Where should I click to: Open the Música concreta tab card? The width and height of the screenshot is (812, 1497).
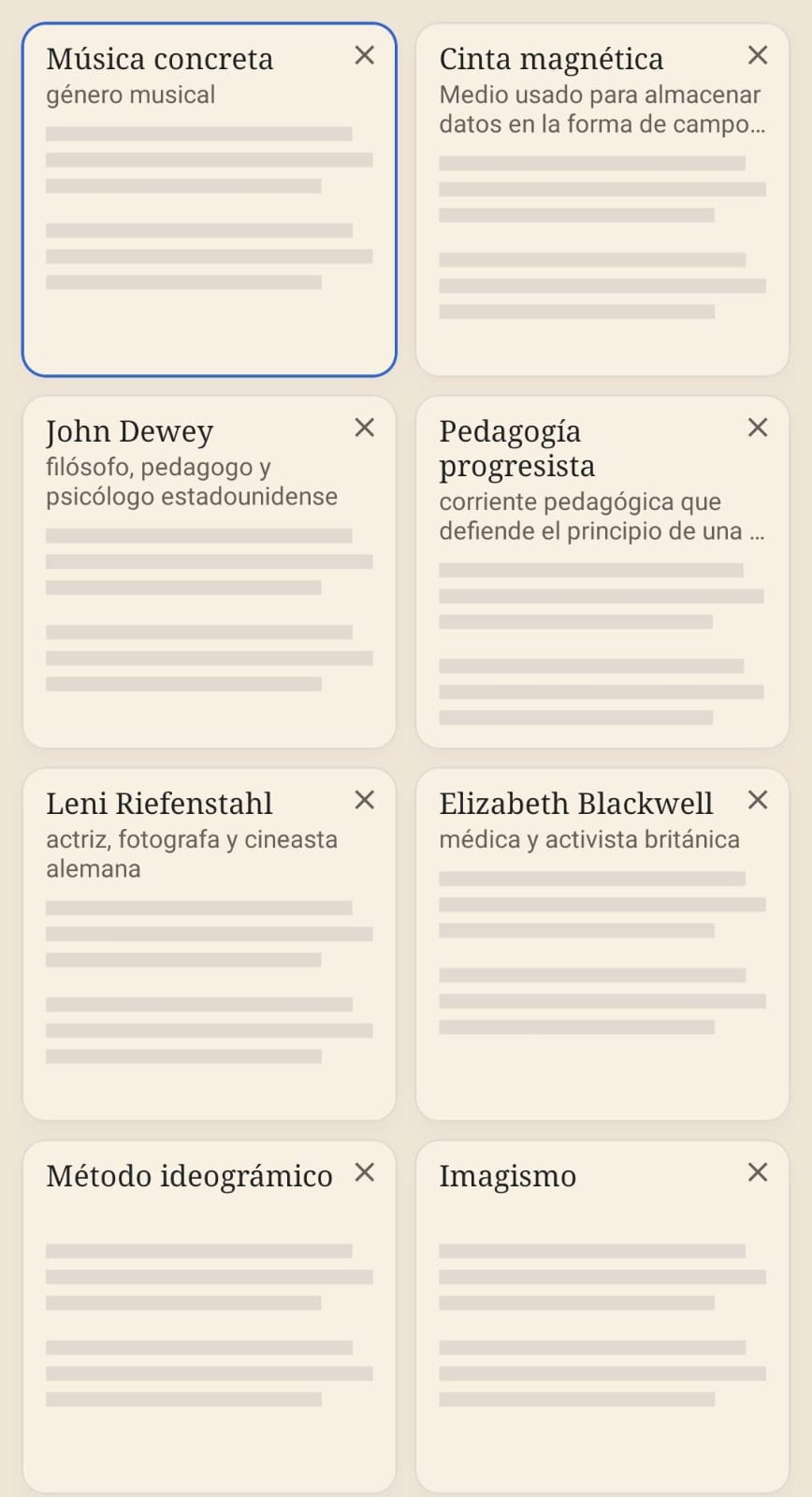click(209, 200)
